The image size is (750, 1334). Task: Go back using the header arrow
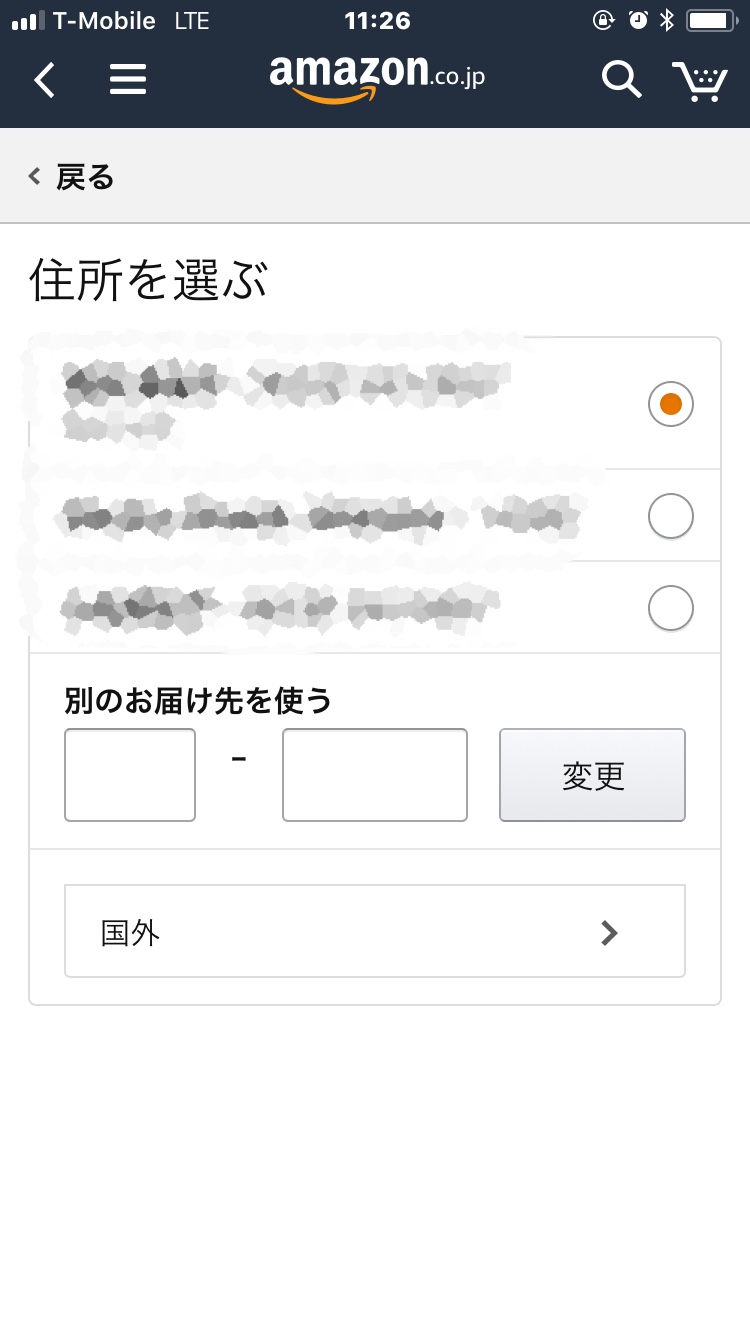coord(45,79)
